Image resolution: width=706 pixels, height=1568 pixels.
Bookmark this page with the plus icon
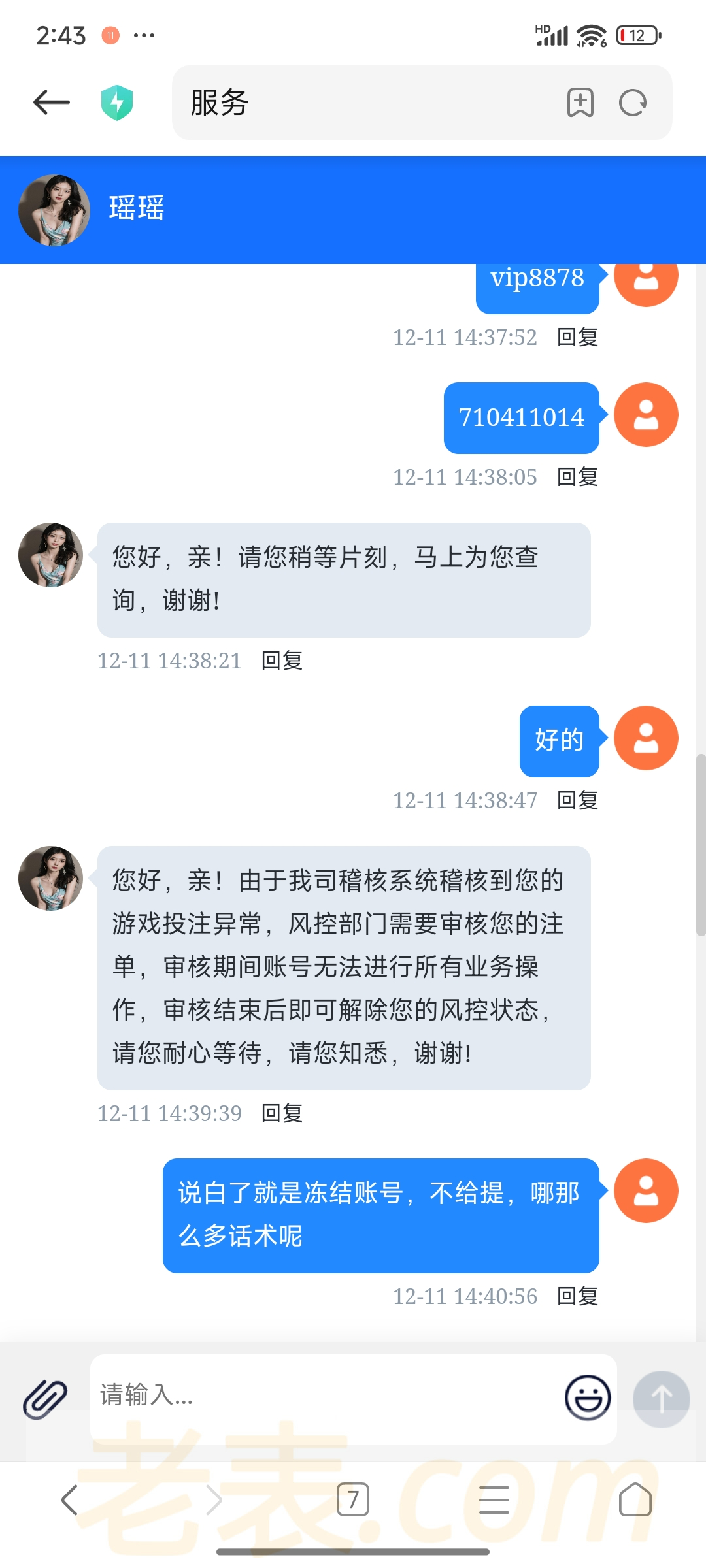click(x=580, y=103)
